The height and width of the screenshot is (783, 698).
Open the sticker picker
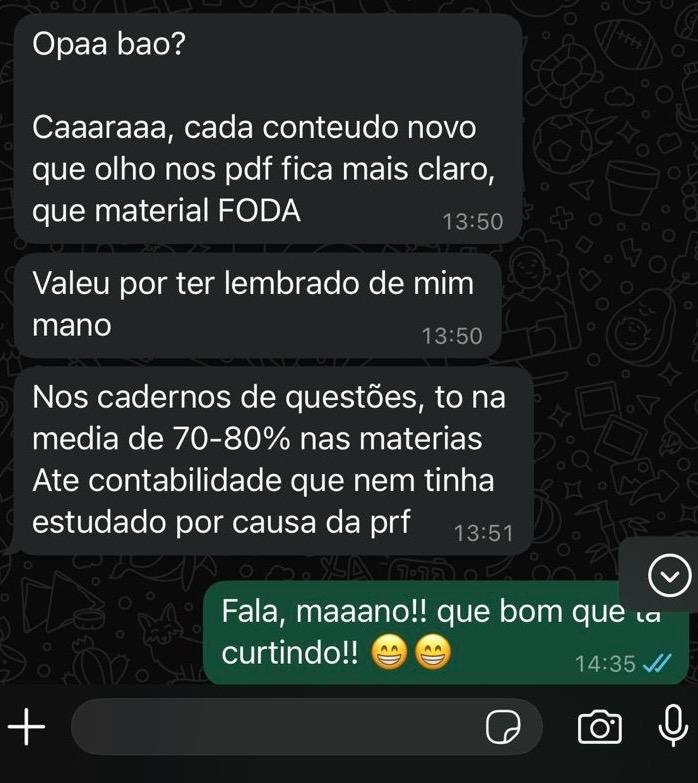click(x=503, y=728)
